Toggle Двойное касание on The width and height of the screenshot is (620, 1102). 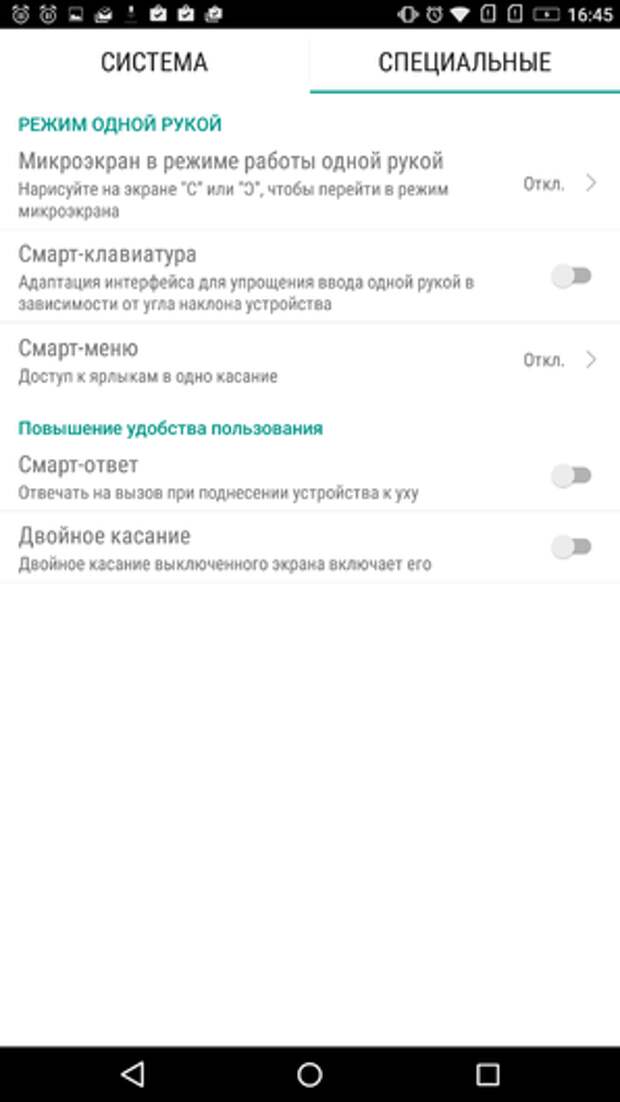(x=571, y=547)
